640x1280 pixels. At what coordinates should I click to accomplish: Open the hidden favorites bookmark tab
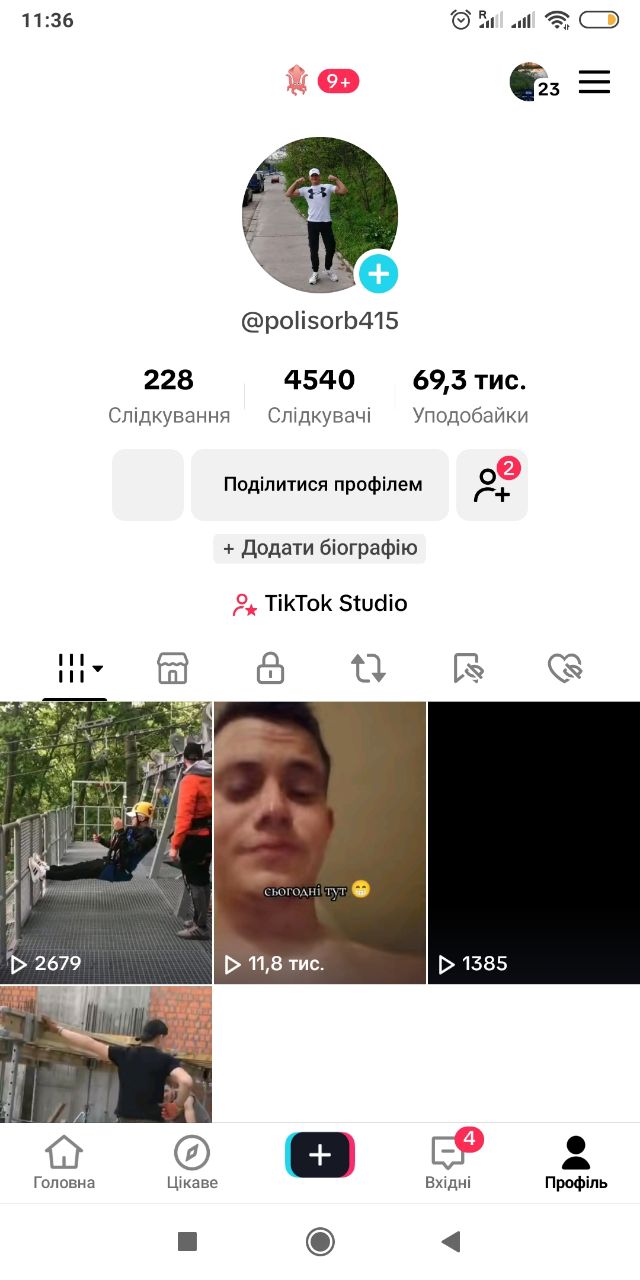pyautogui.click(x=467, y=668)
